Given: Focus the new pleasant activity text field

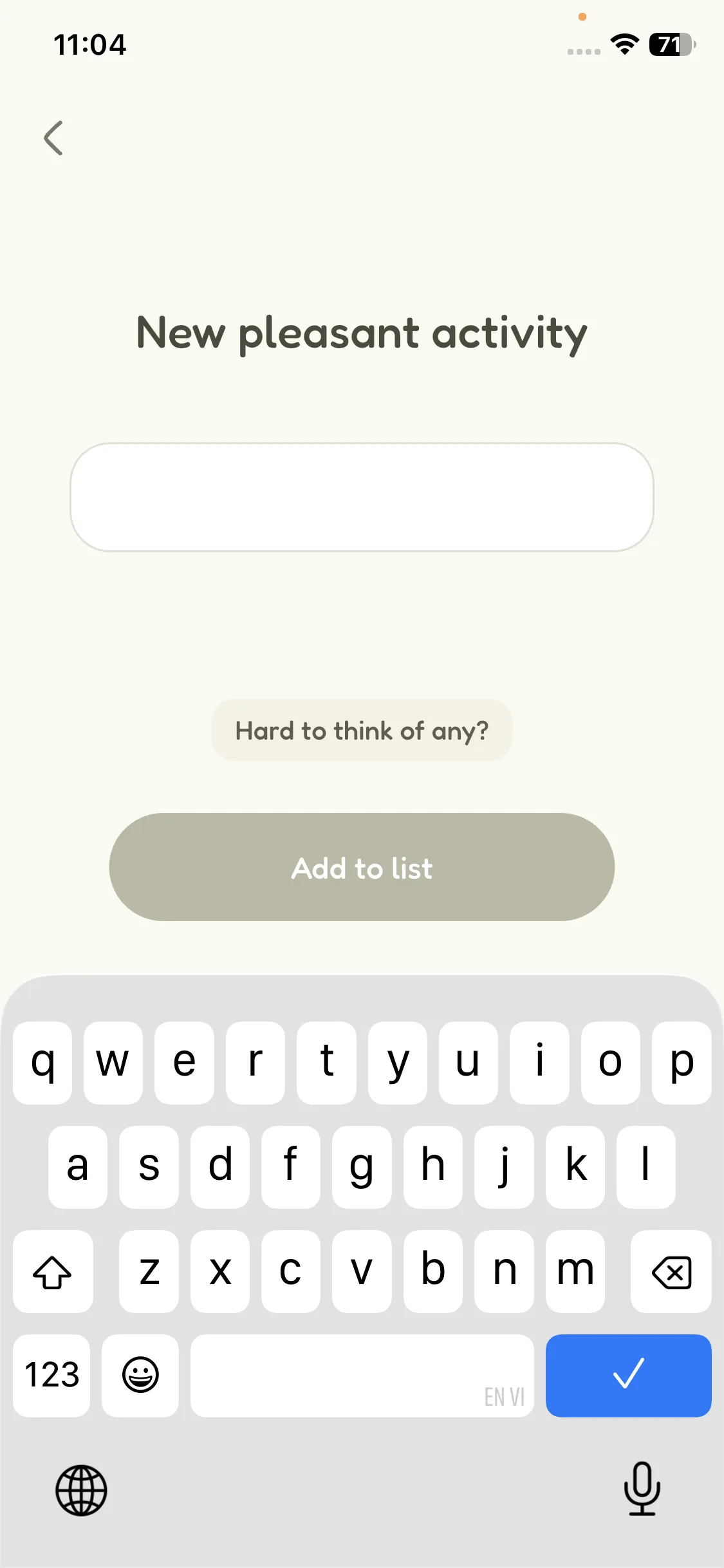Looking at the screenshot, I should (362, 497).
